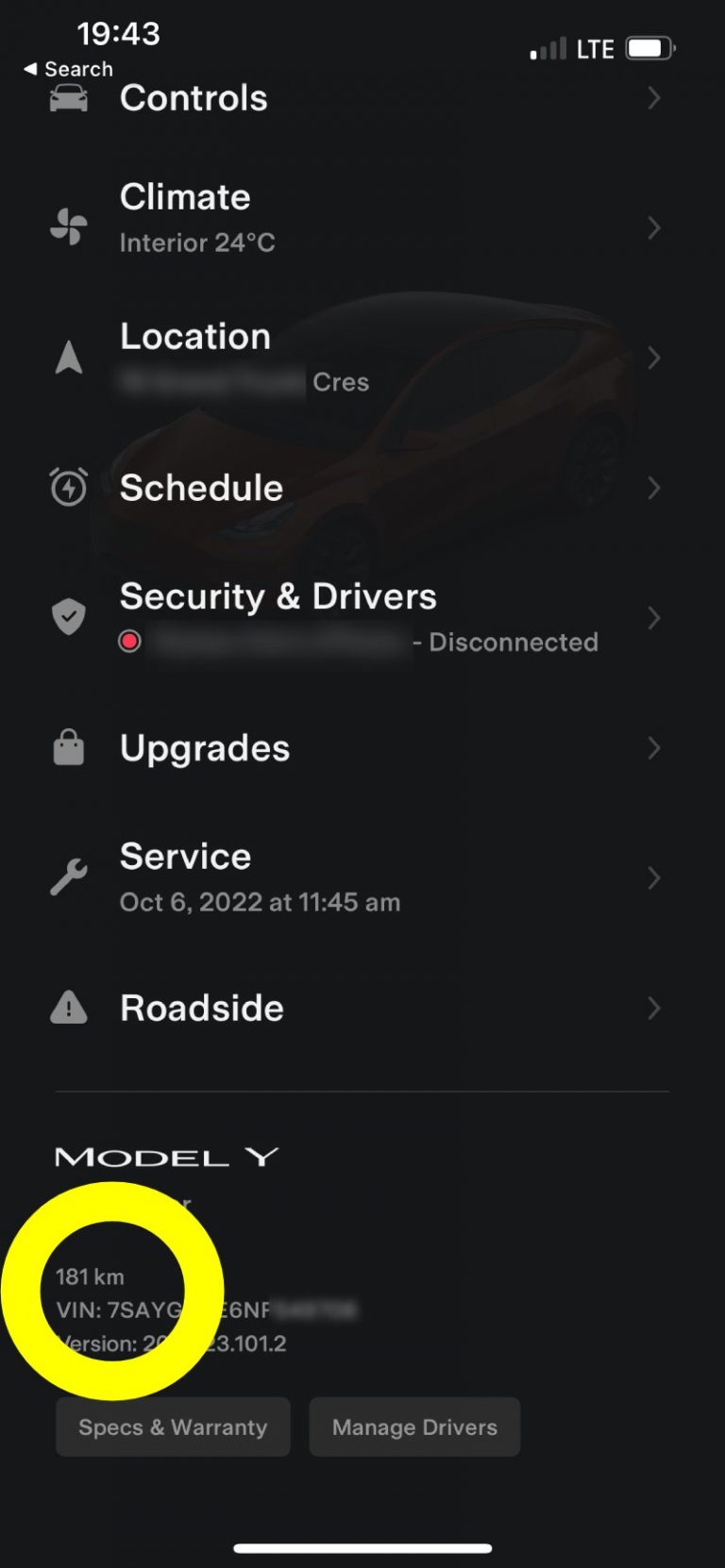Open Schedule via the charging clock icon
The height and width of the screenshot is (1568, 725).
tap(67, 487)
